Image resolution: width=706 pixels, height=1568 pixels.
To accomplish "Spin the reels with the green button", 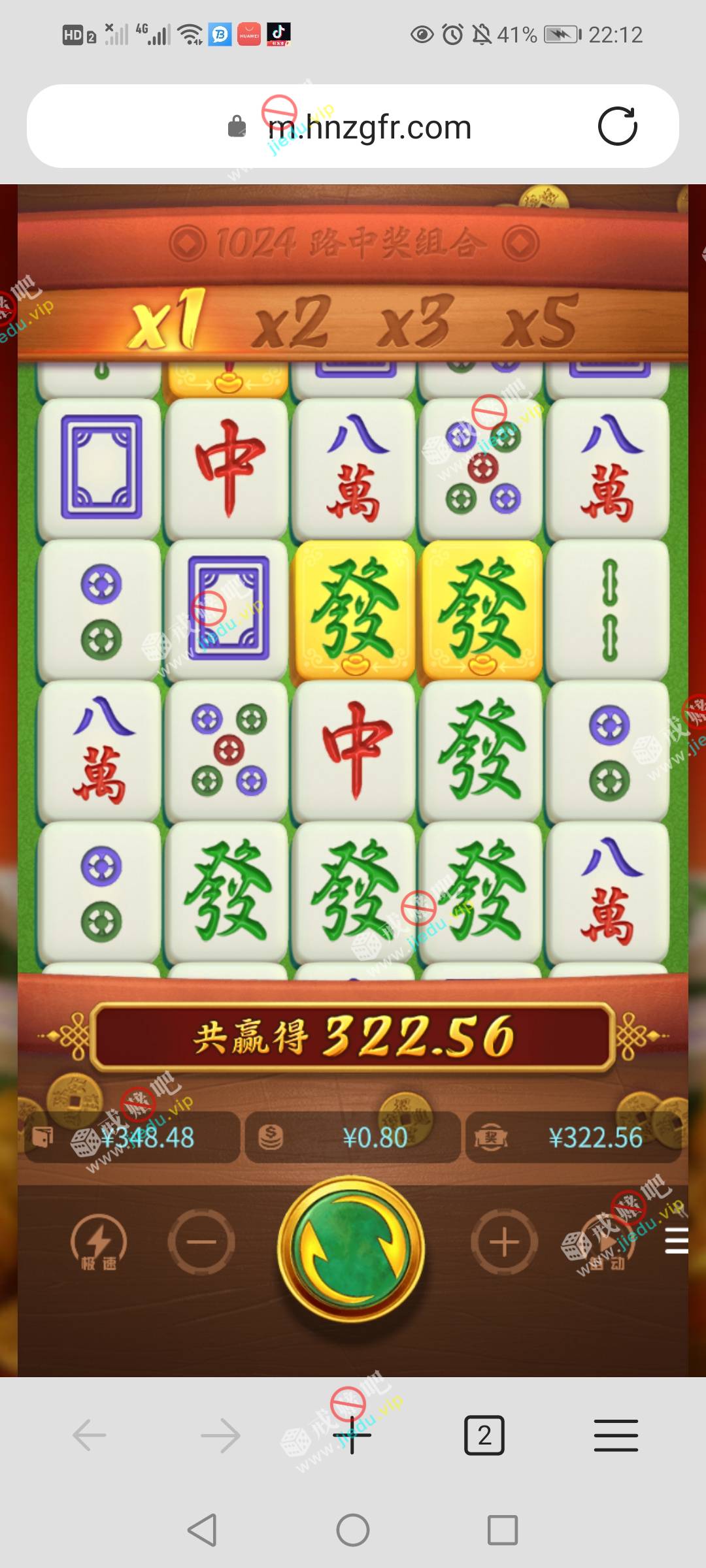I will 352,1249.
